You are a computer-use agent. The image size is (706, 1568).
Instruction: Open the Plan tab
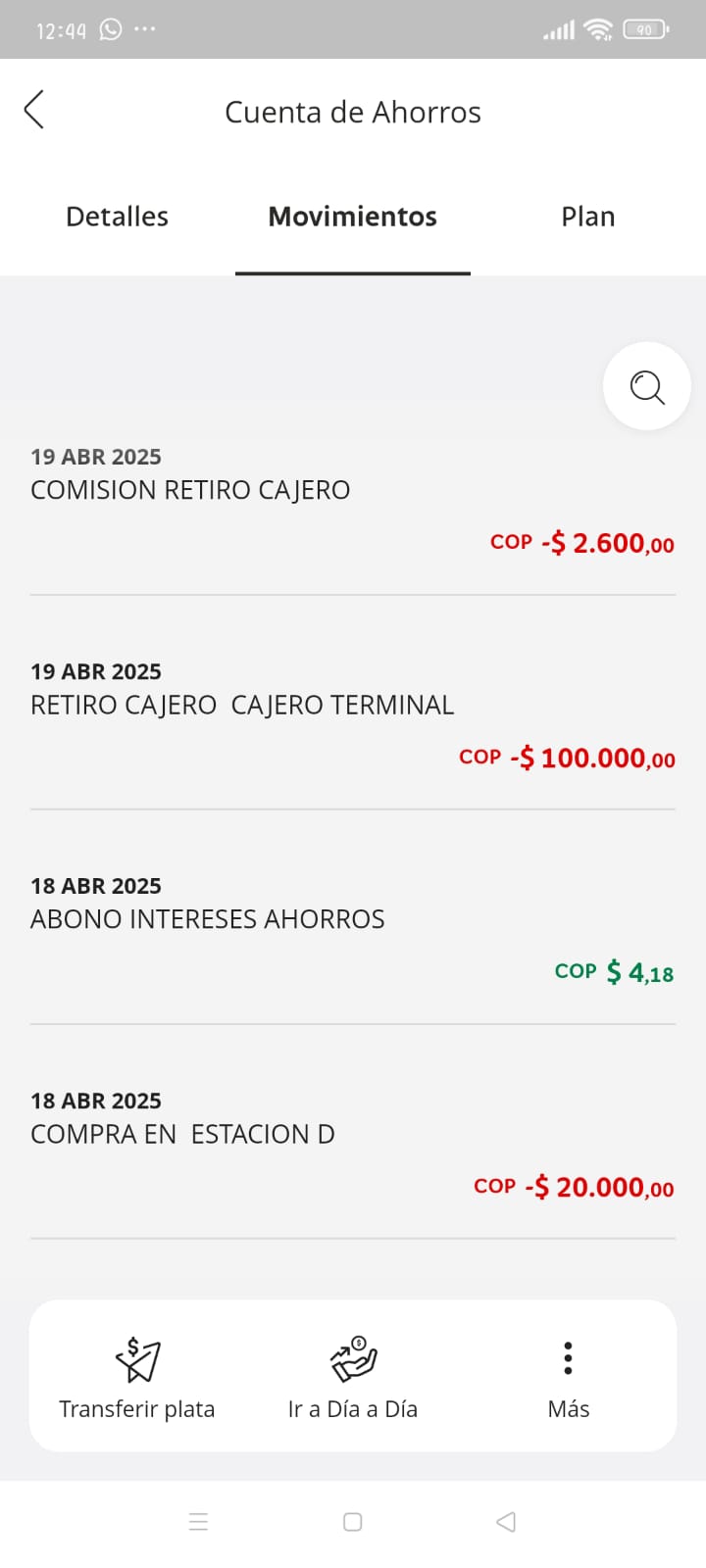coord(587,217)
